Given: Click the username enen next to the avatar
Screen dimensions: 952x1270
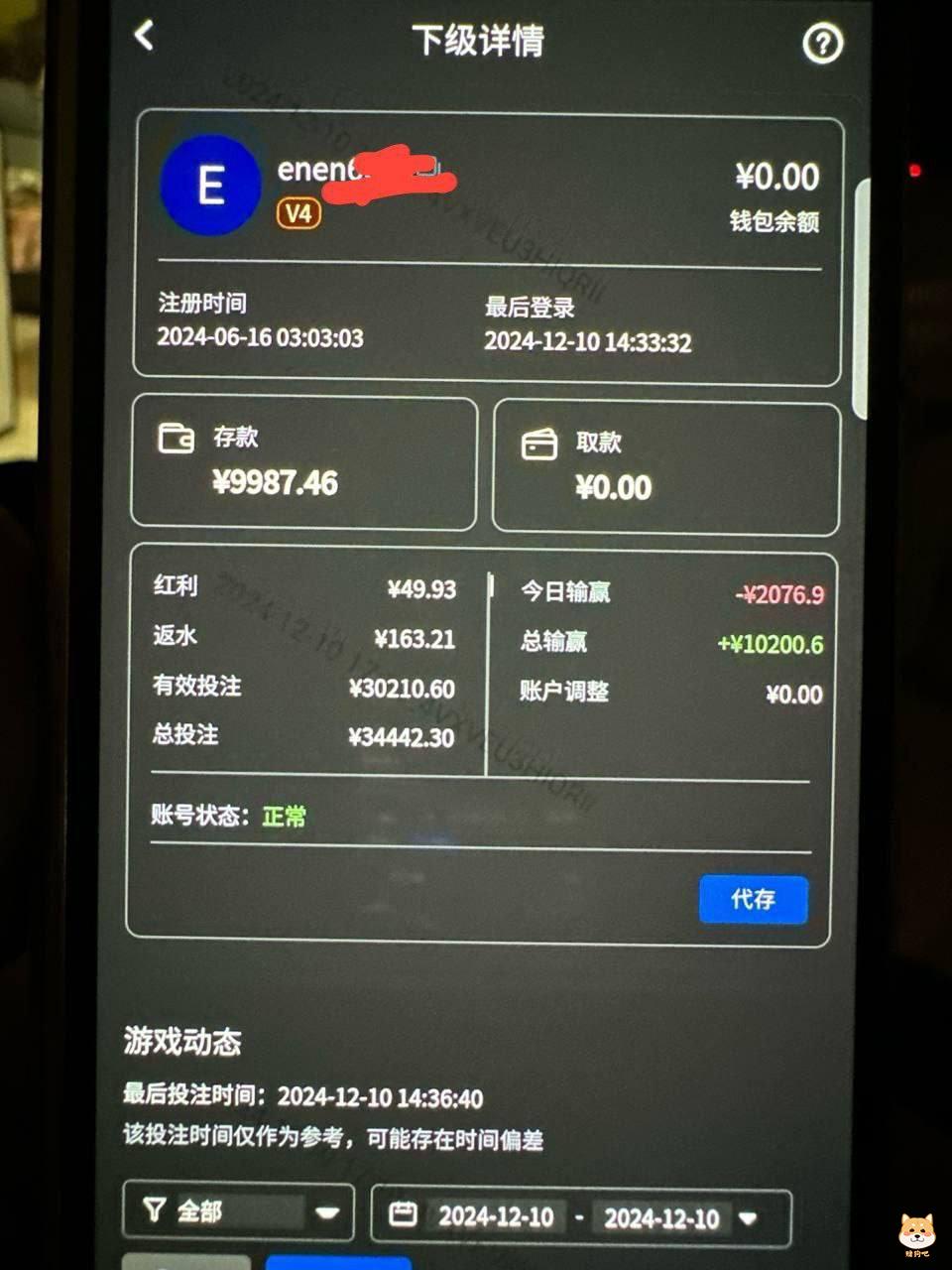Looking at the screenshot, I should point(317,169).
